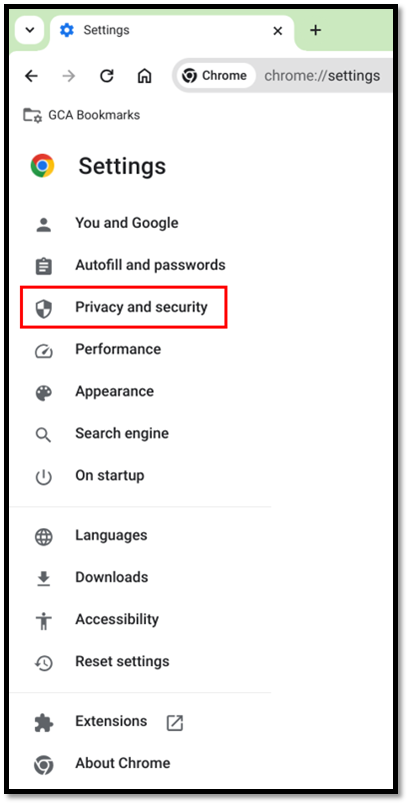Image resolution: width=409 pixels, height=805 pixels.
Task: Open a new tab with plus icon
Action: tap(316, 30)
